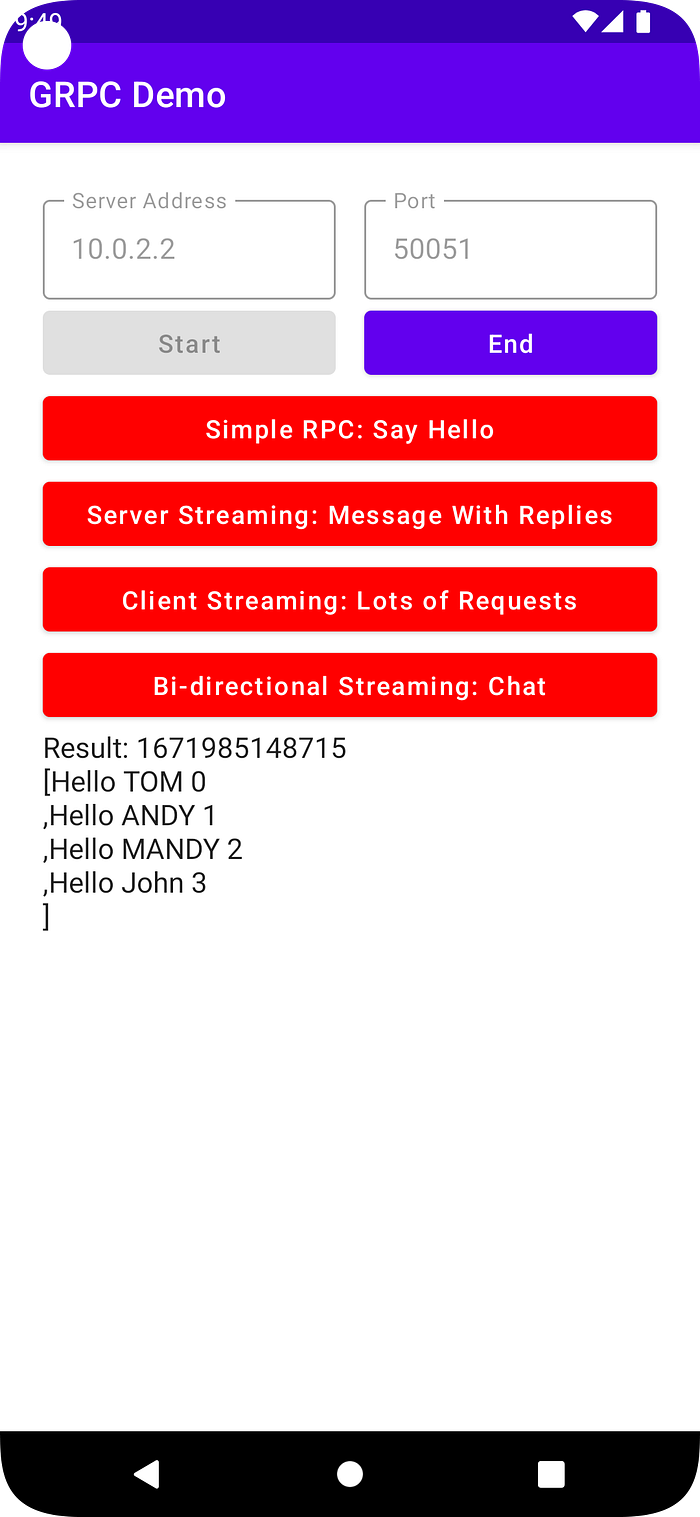Trigger Client Streaming: Lots of Requests
The width and height of the screenshot is (700, 1517).
pyautogui.click(x=350, y=600)
